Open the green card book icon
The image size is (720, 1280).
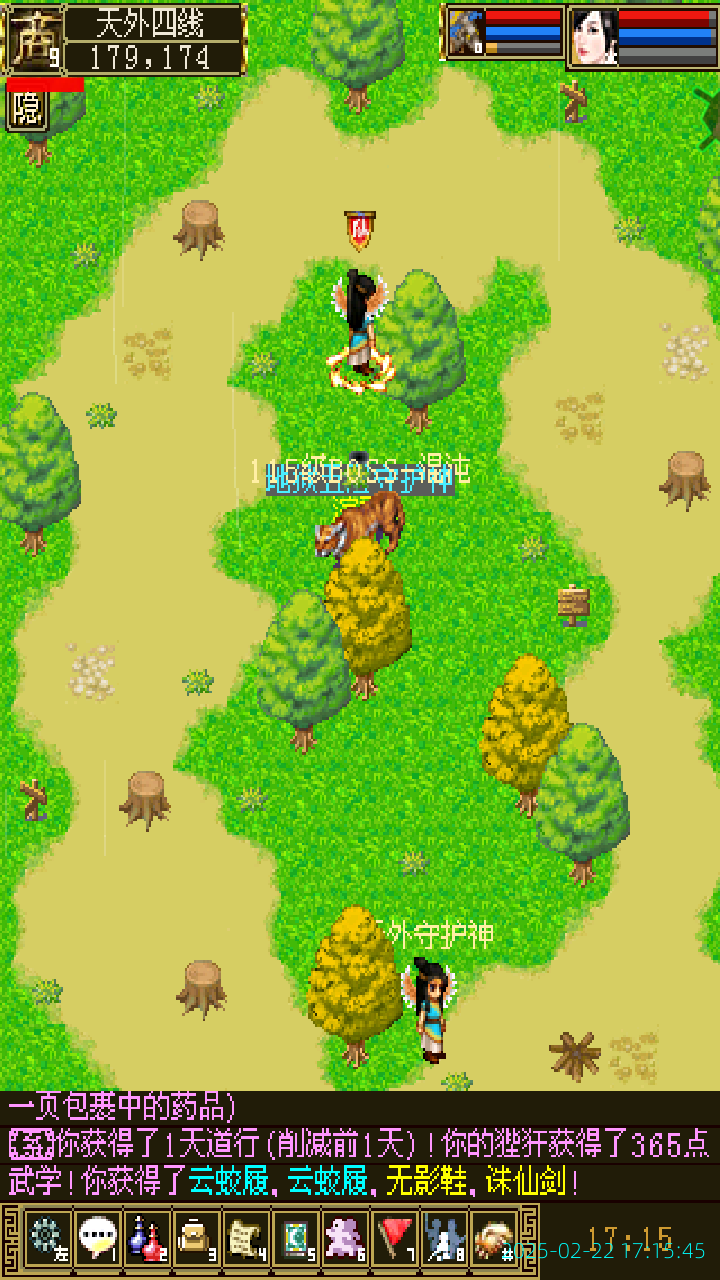(x=296, y=1238)
